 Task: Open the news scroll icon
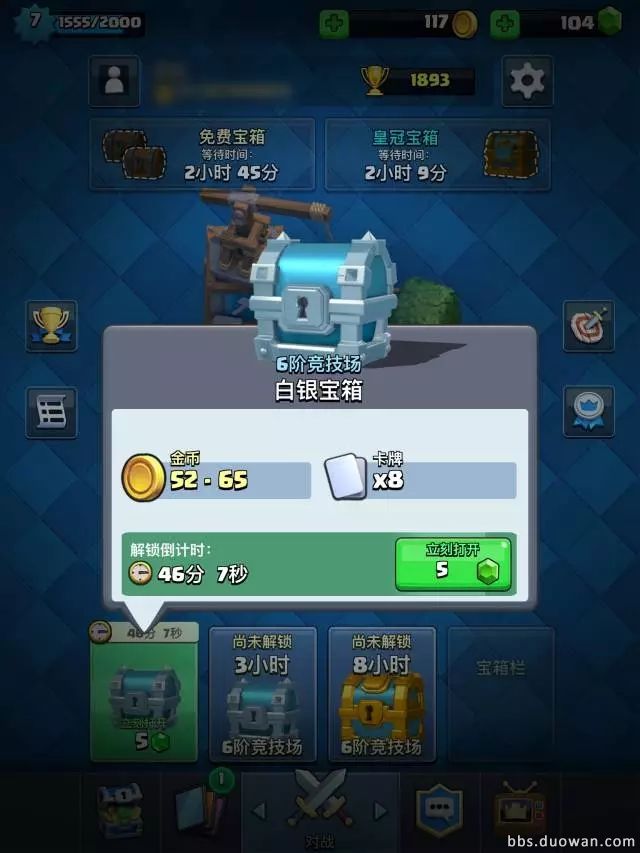pos(50,412)
